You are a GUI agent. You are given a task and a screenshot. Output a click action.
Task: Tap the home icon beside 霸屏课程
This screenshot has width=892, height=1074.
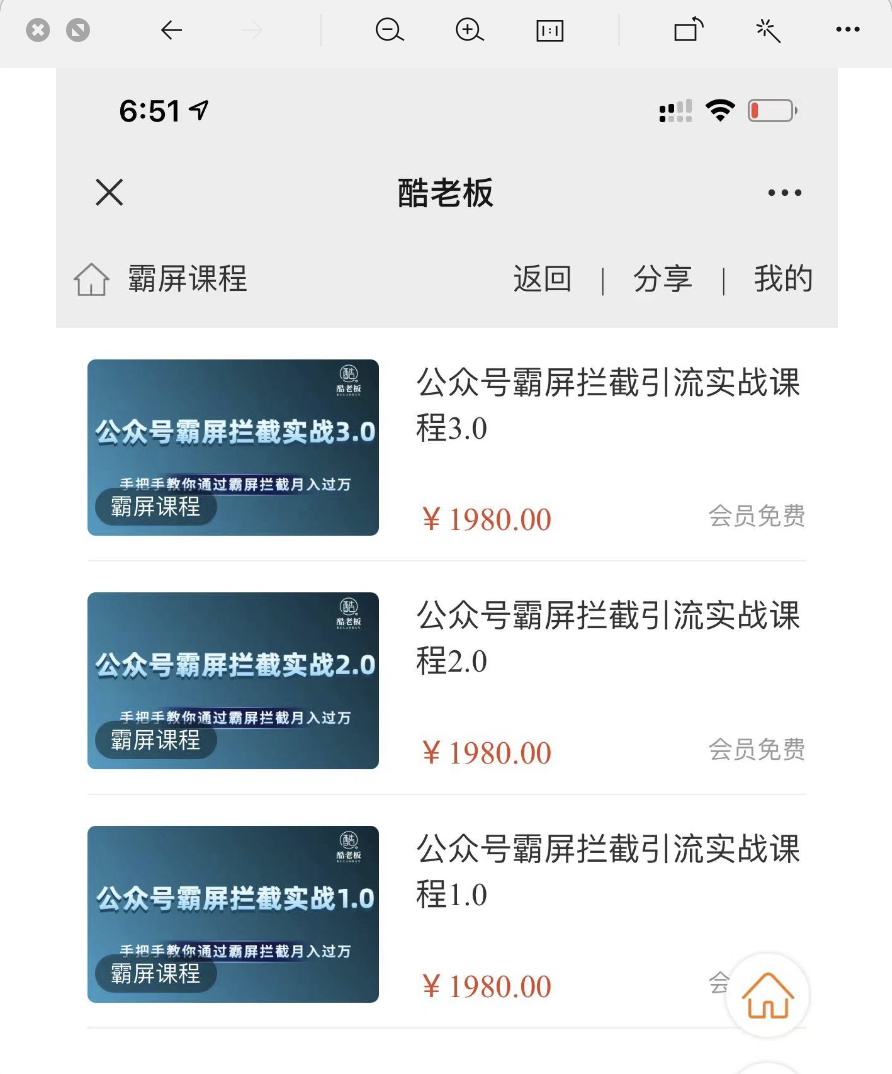[91, 280]
